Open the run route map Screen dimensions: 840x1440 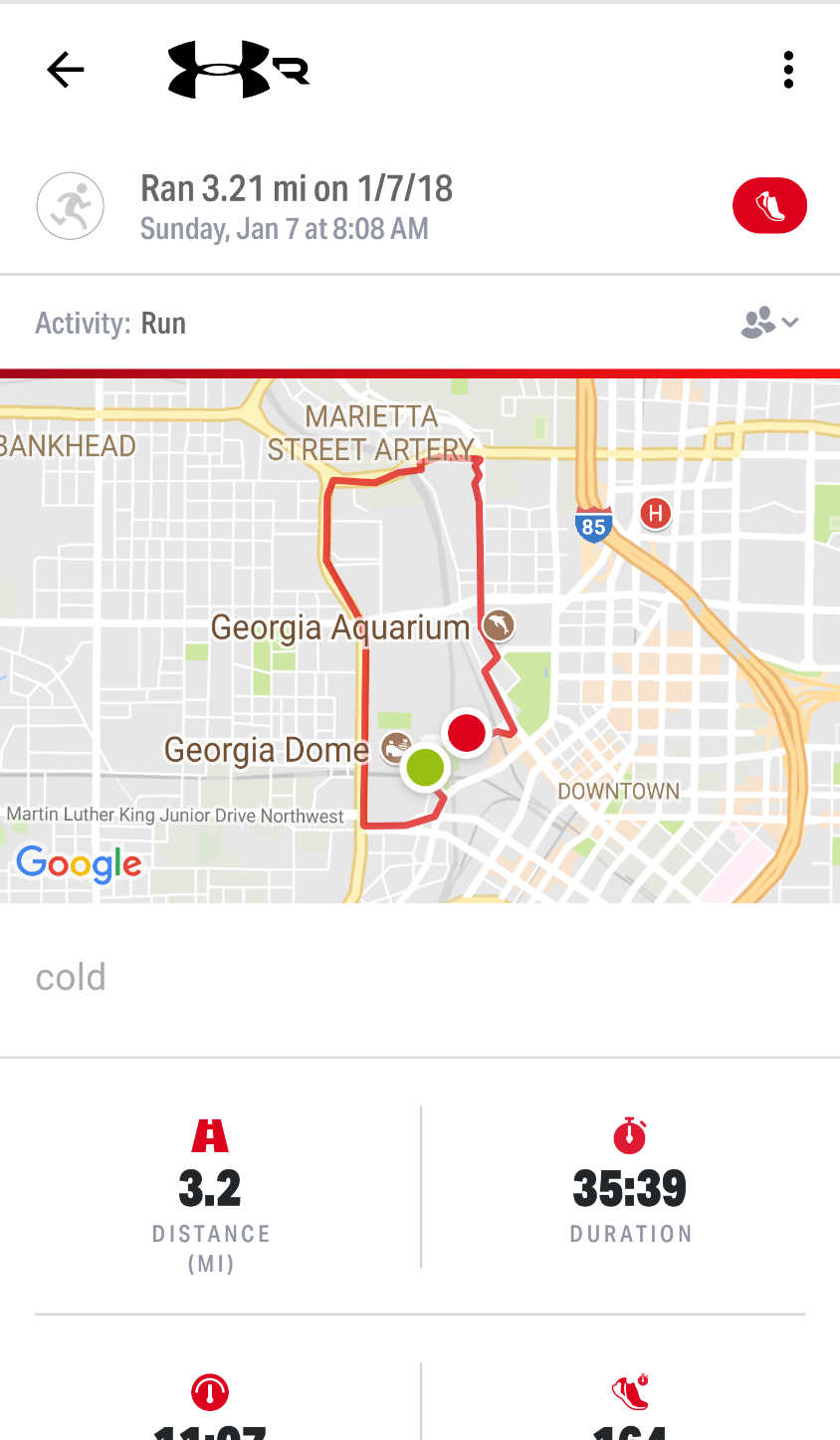[420, 639]
